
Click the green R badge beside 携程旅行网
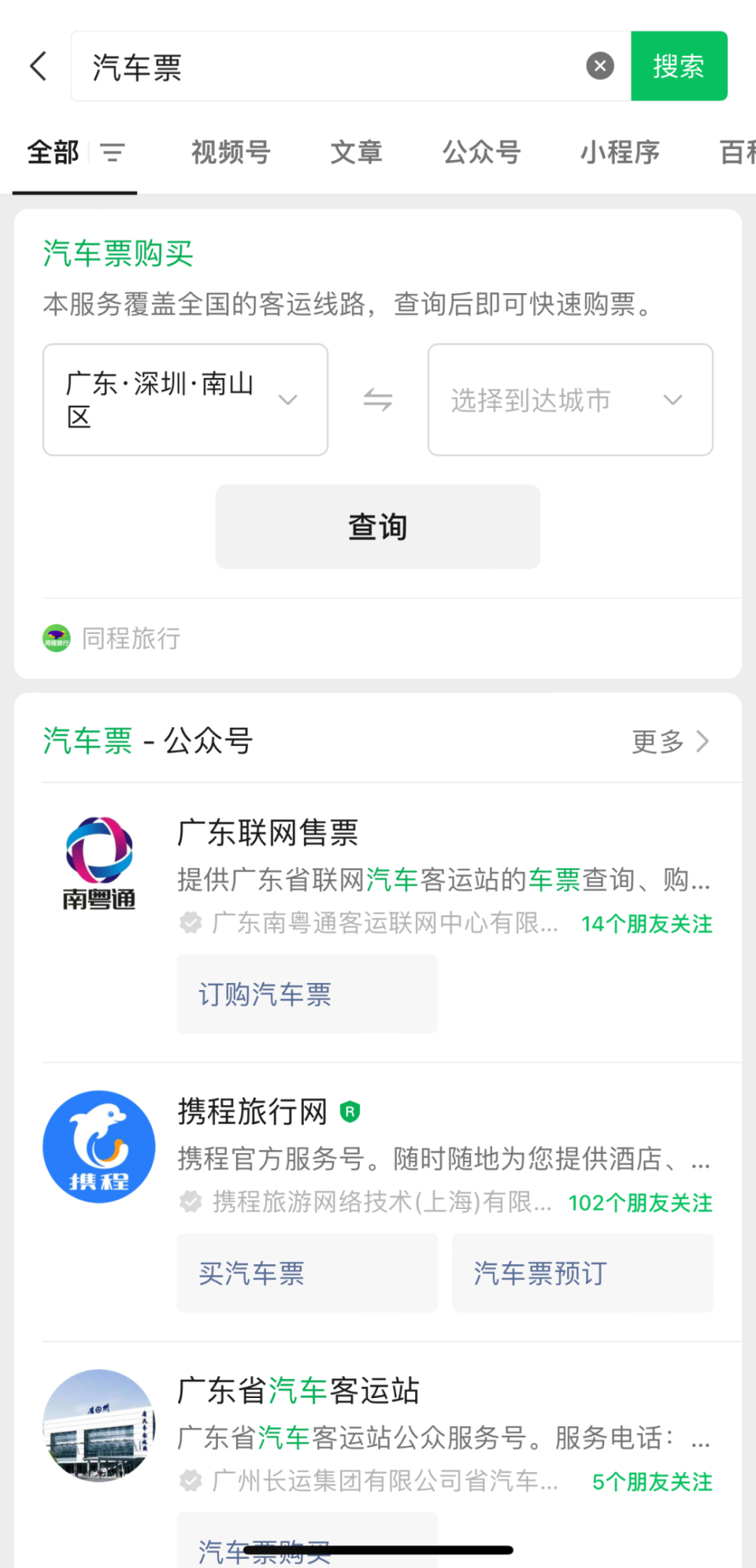[x=350, y=1112]
